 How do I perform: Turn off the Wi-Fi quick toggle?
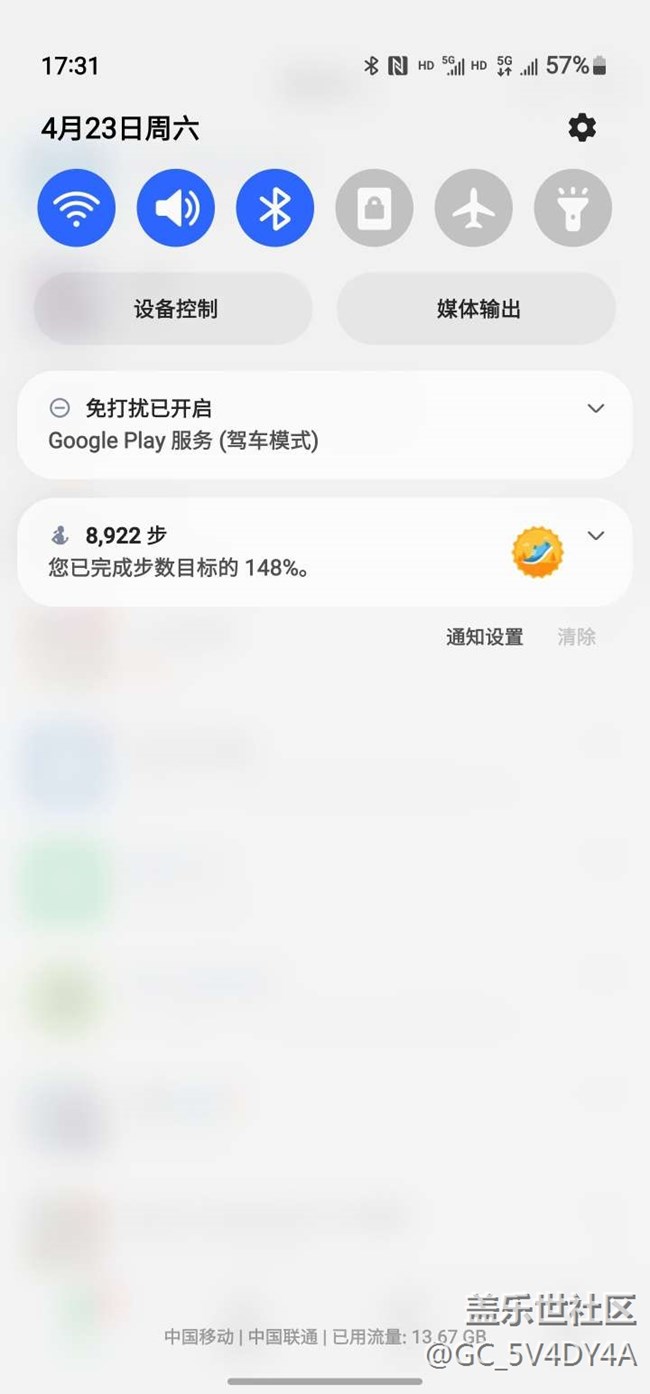click(x=76, y=208)
